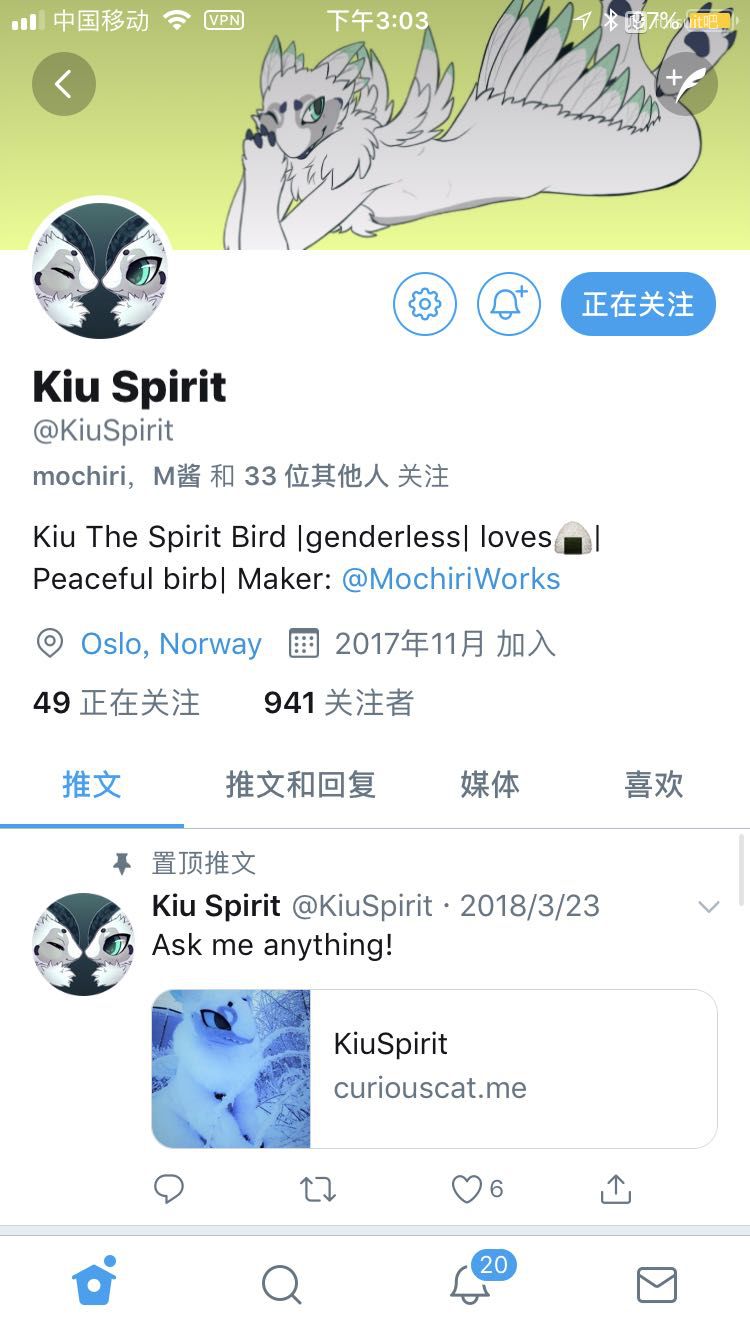Share the Ask me anything tweet
This screenshot has width=750, height=1334.
[x=616, y=1188]
